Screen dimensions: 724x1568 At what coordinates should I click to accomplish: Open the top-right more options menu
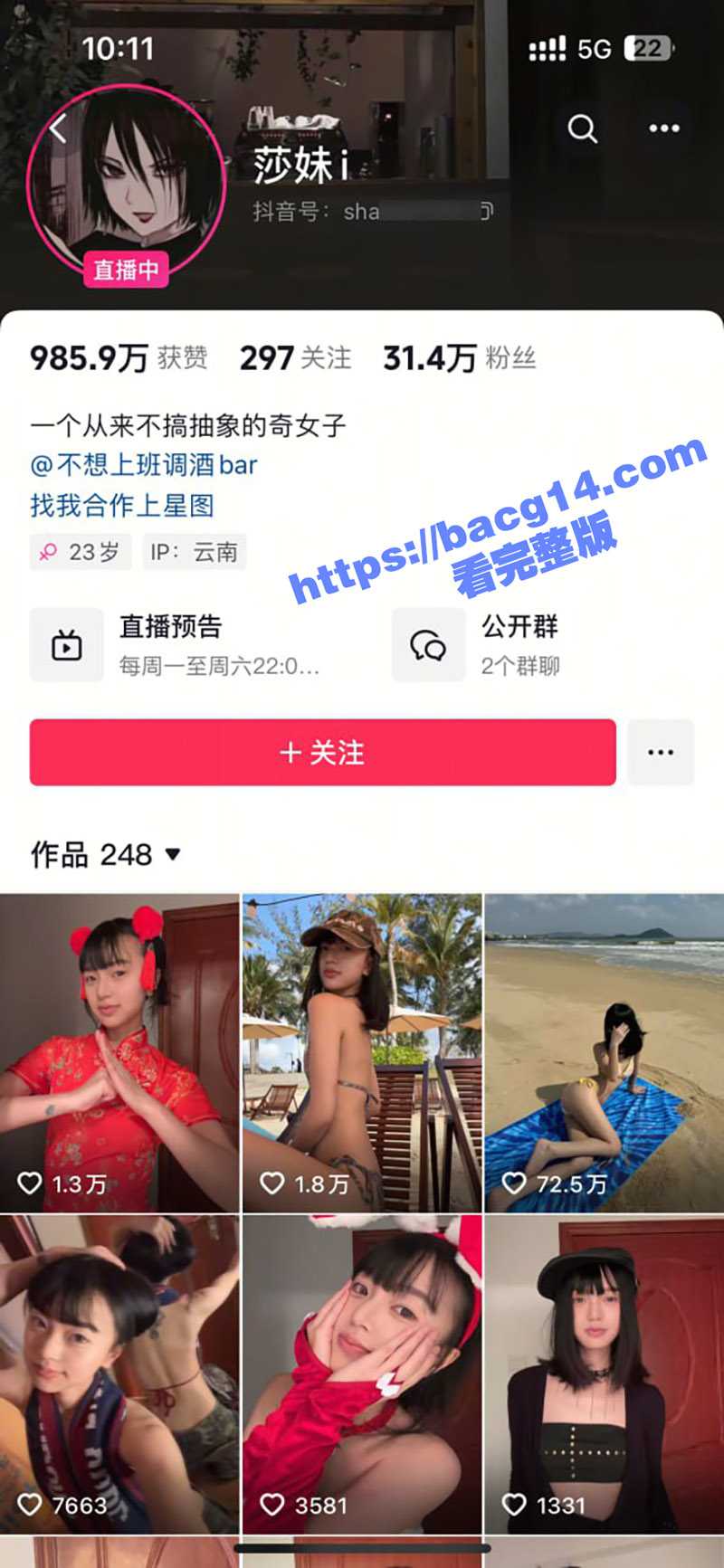pyautogui.click(x=663, y=128)
